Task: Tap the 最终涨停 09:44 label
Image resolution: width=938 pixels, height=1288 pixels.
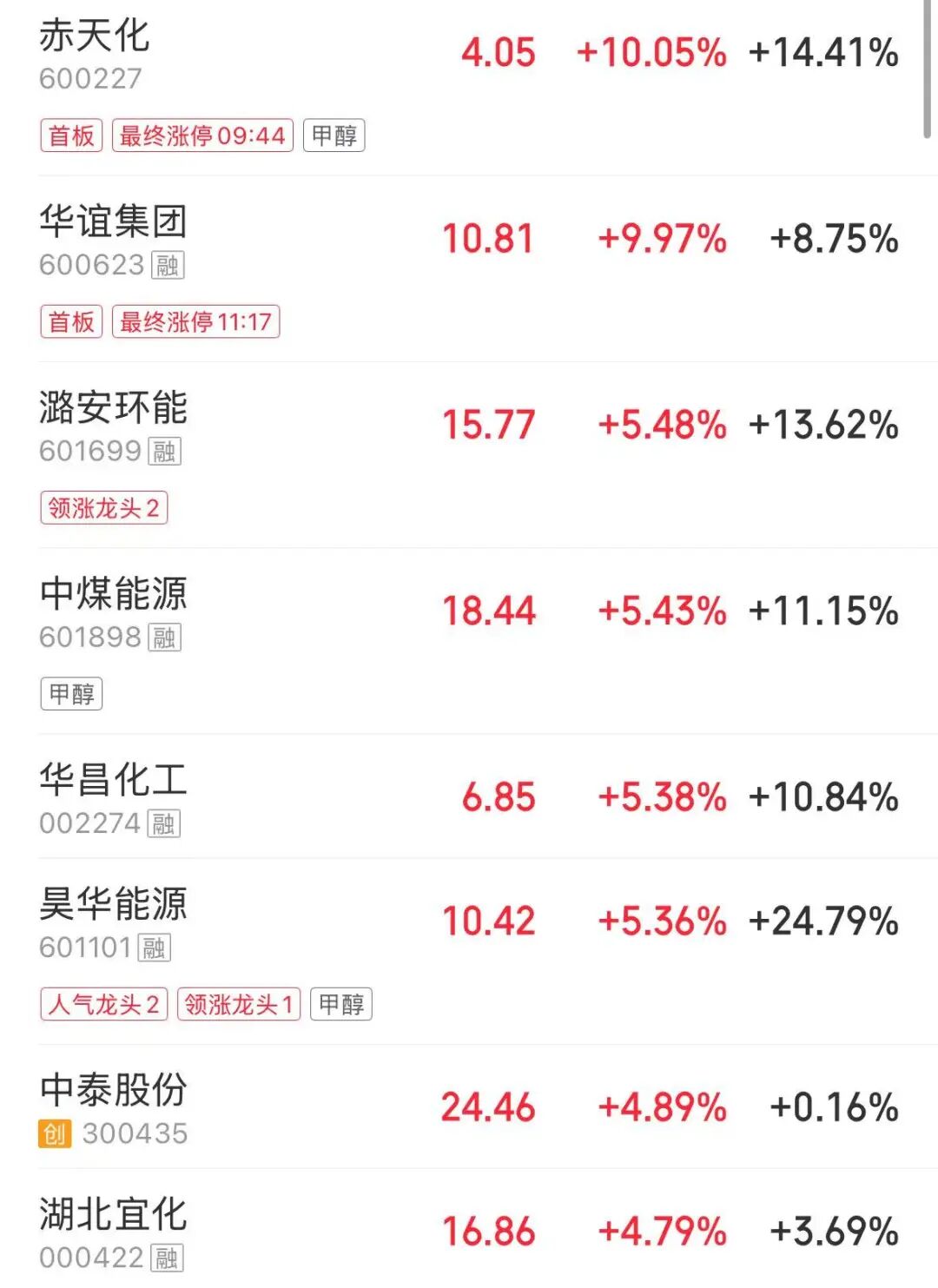Action: coord(204,136)
